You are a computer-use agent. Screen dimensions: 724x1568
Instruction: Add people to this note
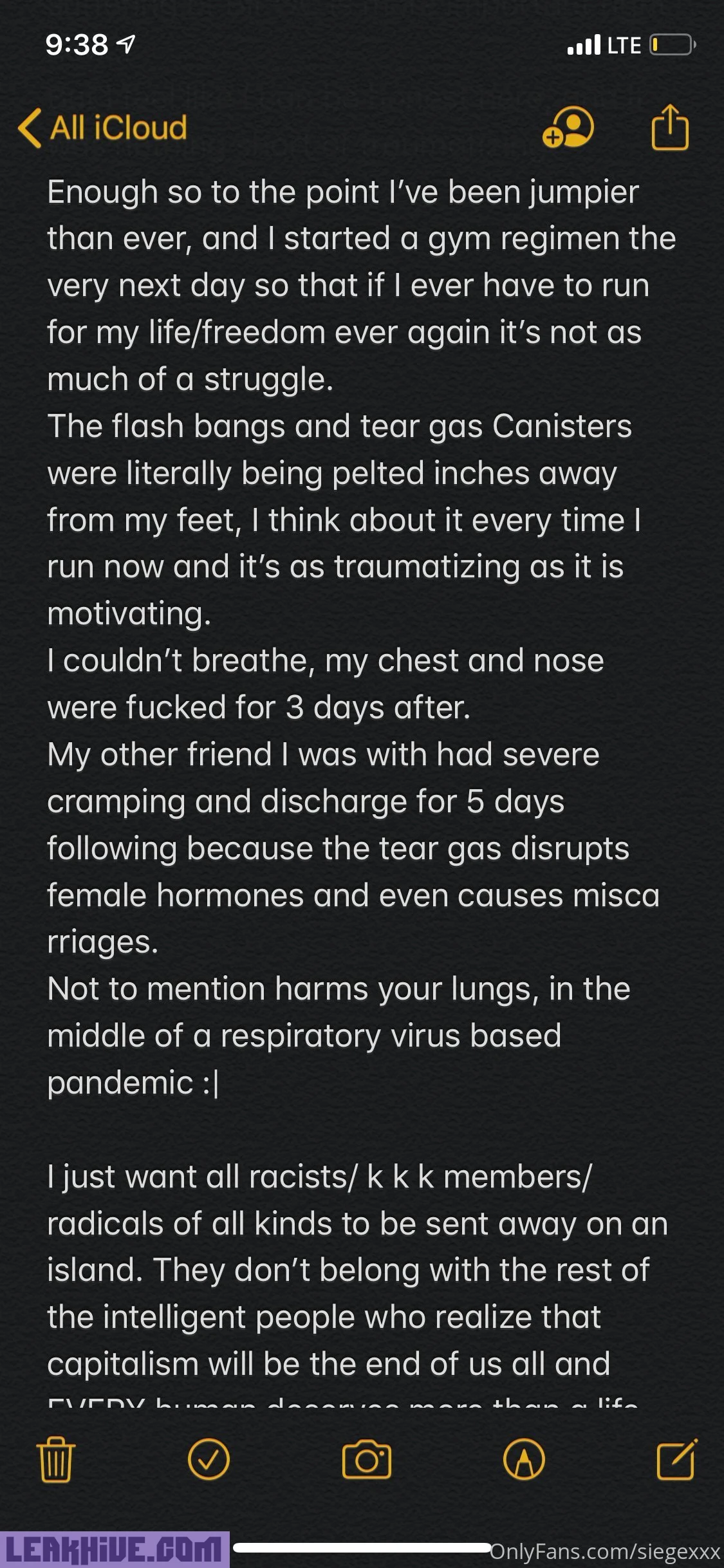pyautogui.click(x=568, y=127)
